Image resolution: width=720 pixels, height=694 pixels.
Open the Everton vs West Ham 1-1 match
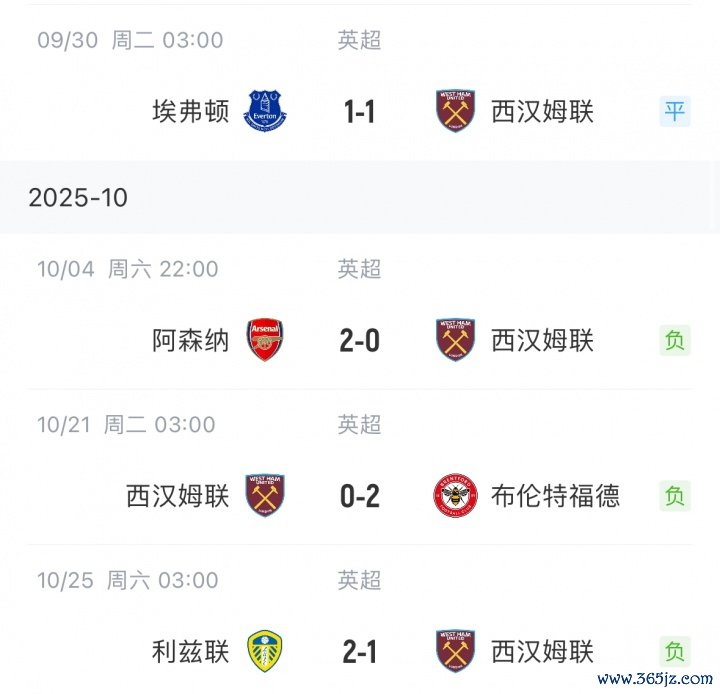pyautogui.click(x=359, y=111)
